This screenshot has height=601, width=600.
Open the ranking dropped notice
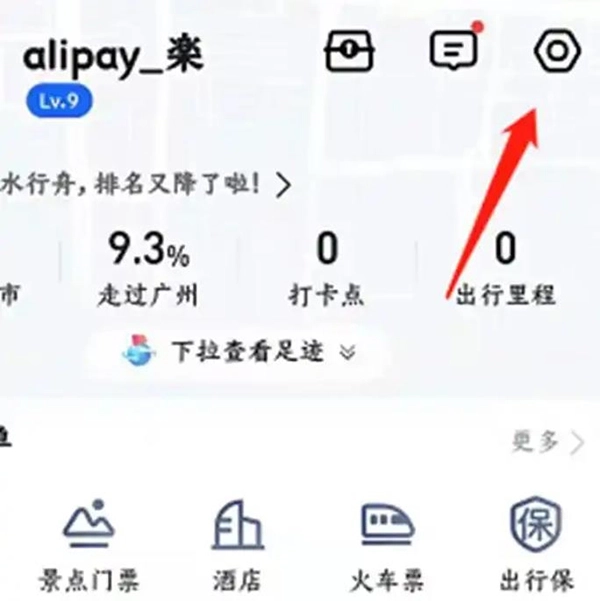click(145, 184)
